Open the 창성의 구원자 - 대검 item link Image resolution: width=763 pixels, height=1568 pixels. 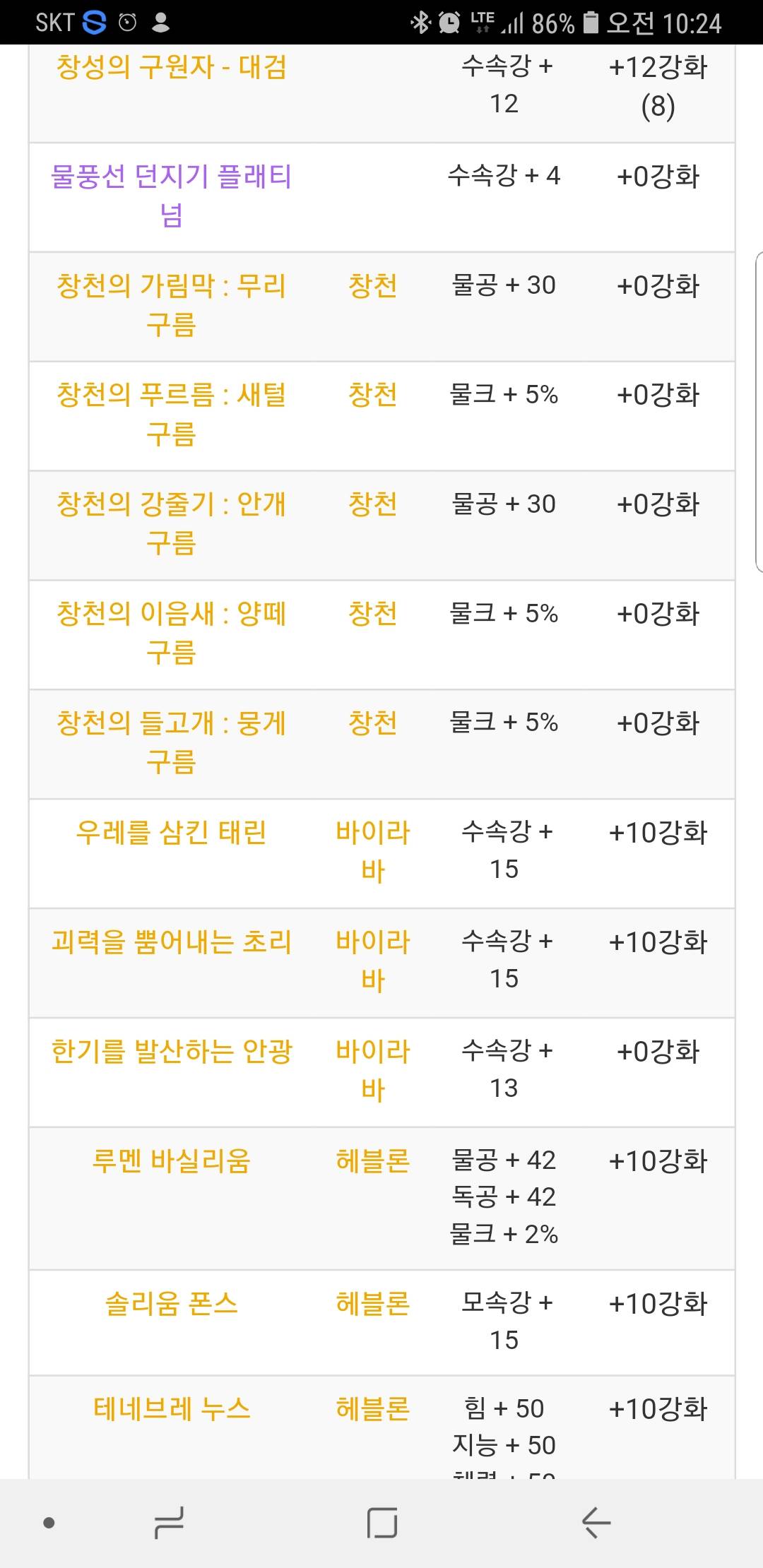pyautogui.click(x=172, y=67)
